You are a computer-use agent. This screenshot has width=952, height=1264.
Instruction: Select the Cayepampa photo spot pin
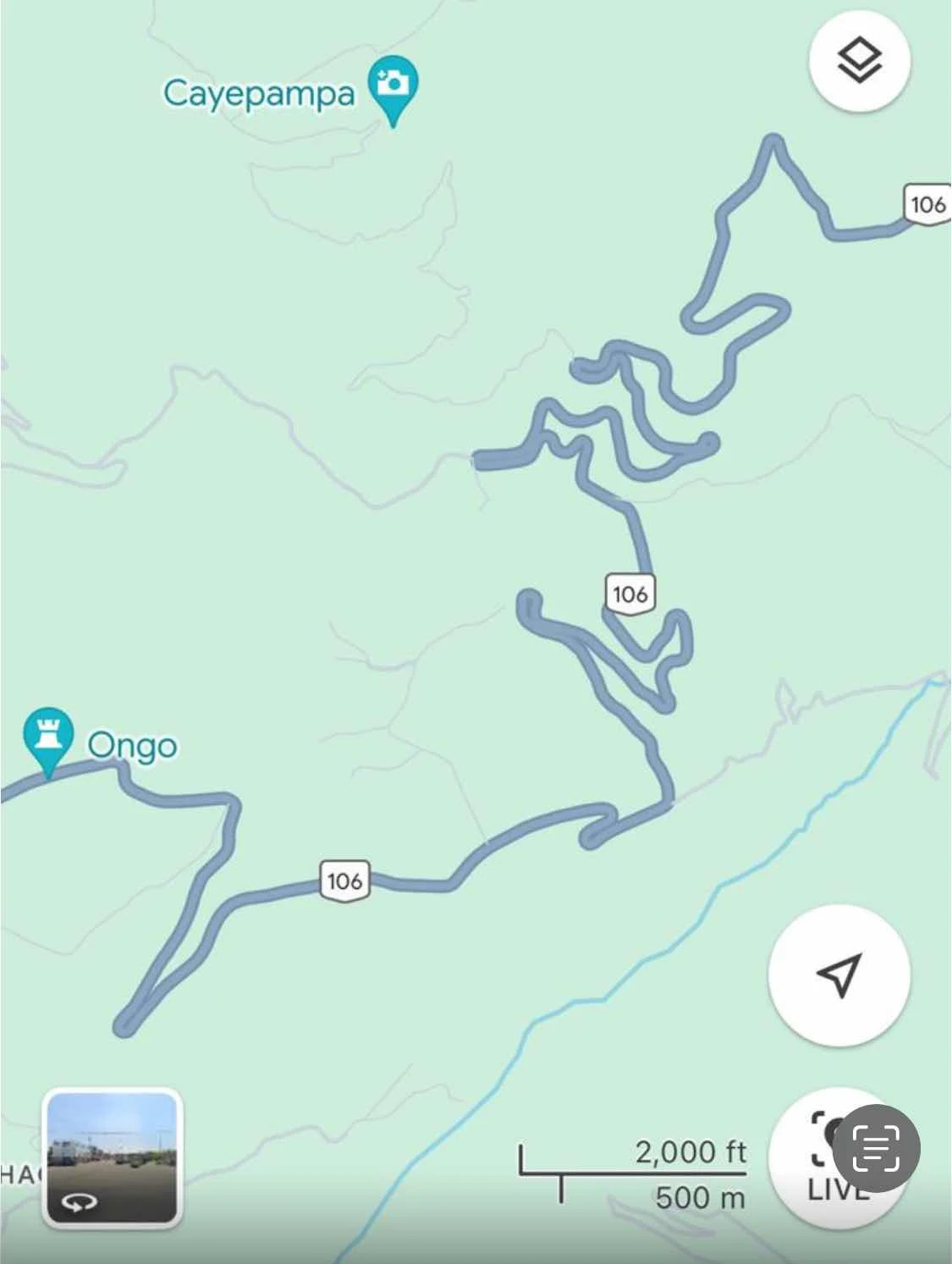point(393,86)
